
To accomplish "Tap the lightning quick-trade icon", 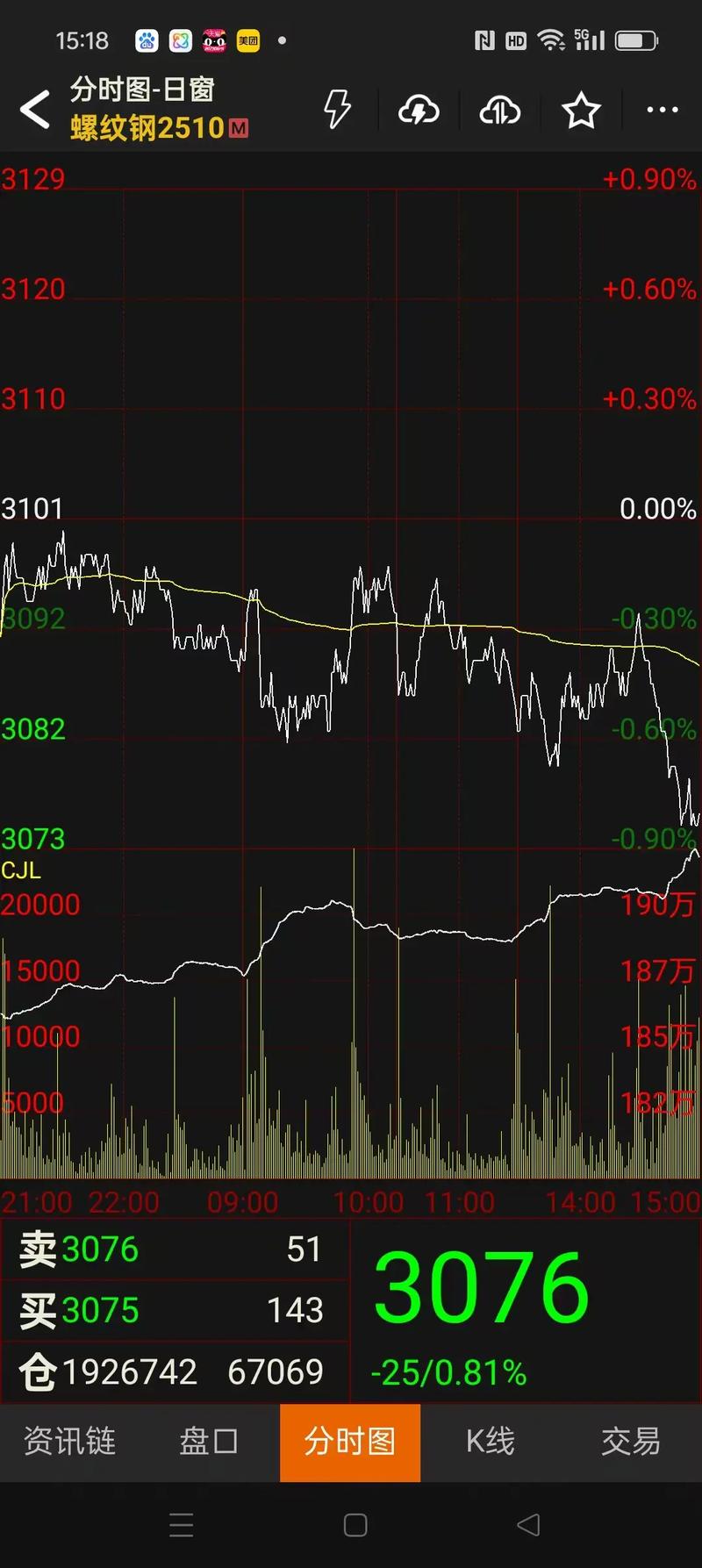I will coord(337,111).
